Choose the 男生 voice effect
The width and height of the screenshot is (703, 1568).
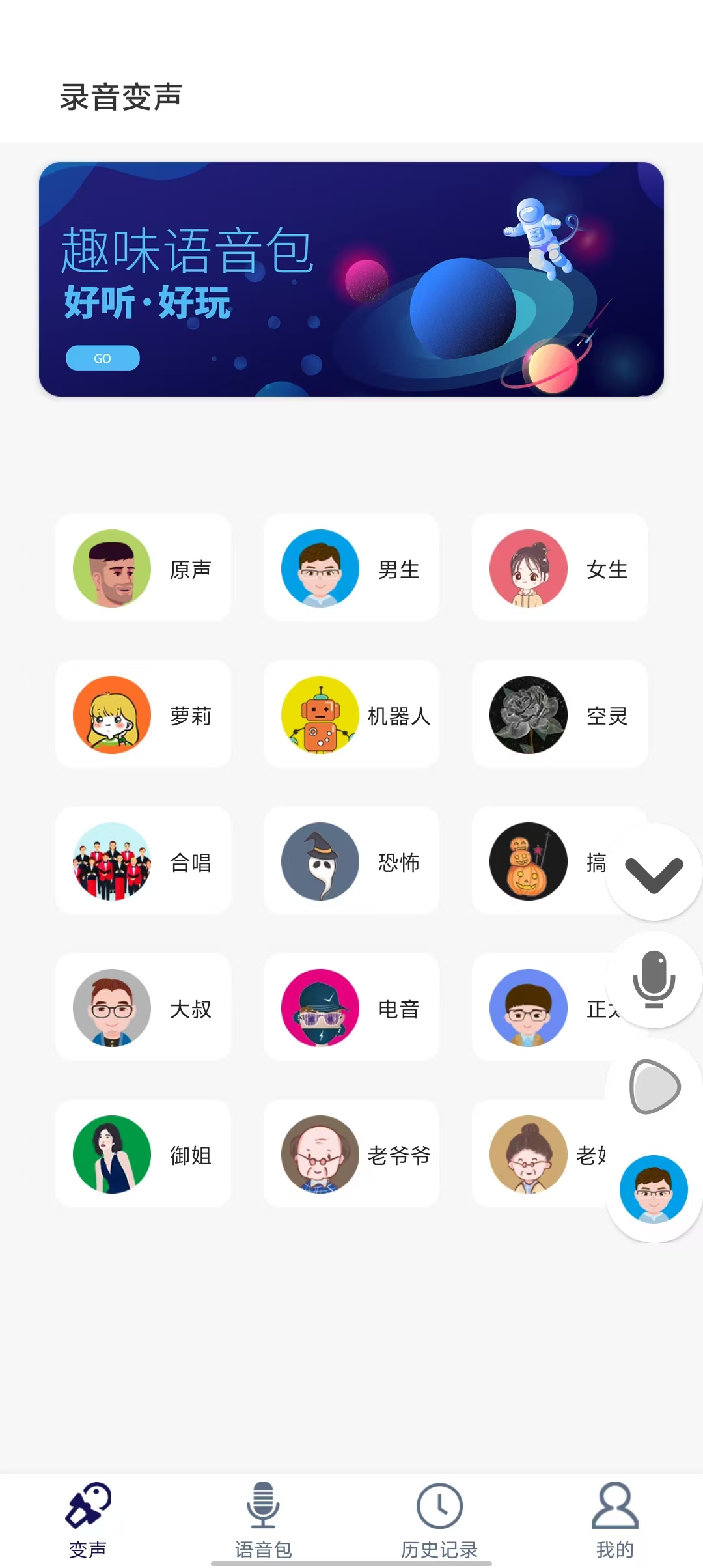(x=351, y=568)
